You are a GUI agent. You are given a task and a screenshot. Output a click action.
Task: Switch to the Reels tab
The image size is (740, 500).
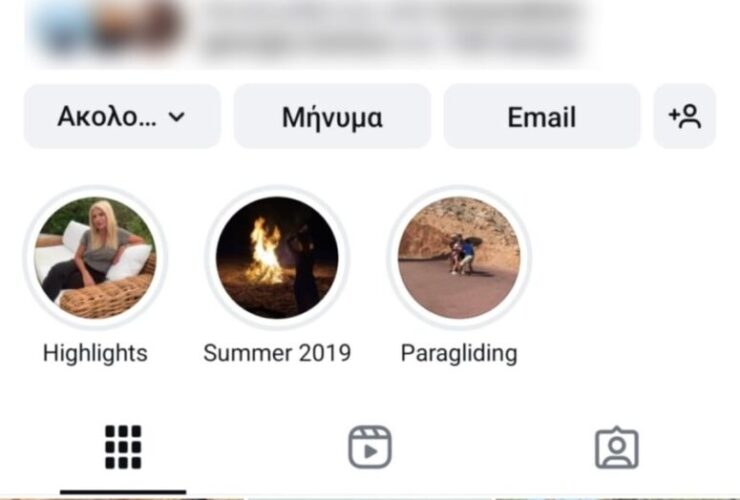click(x=369, y=447)
